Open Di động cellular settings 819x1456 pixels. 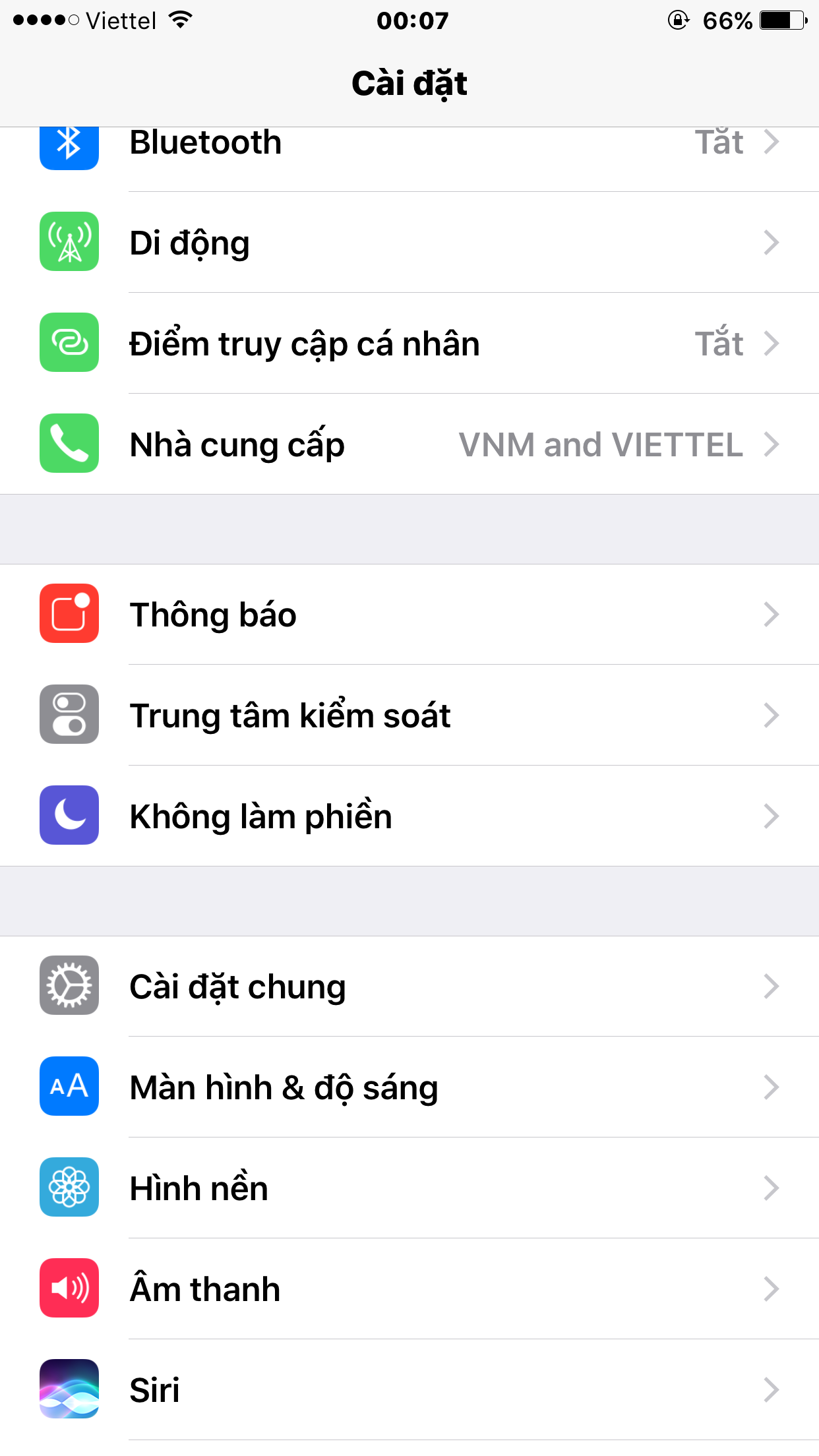tap(409, 243)
